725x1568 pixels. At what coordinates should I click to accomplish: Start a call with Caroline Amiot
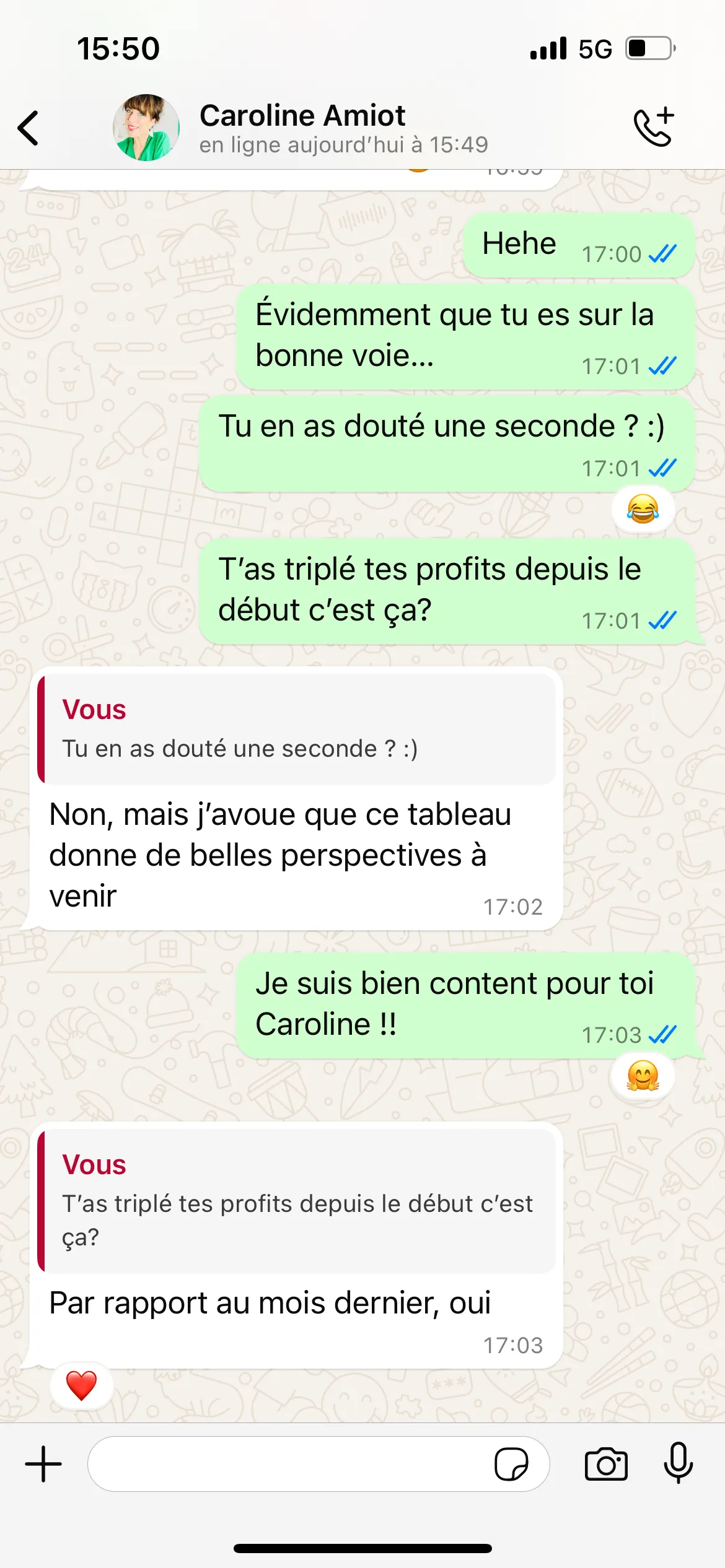tap(654, 127)
